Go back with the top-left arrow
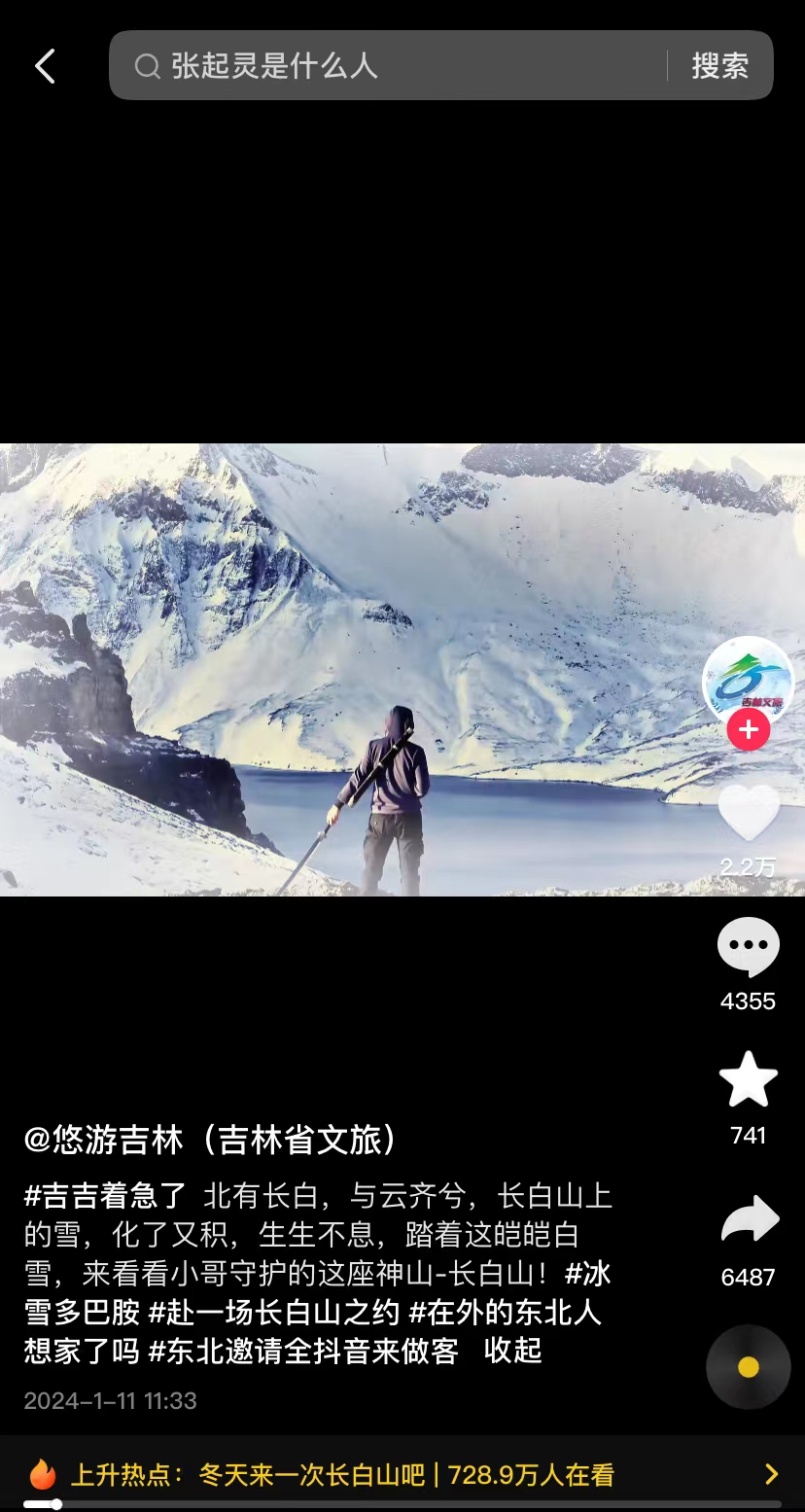 45,66
